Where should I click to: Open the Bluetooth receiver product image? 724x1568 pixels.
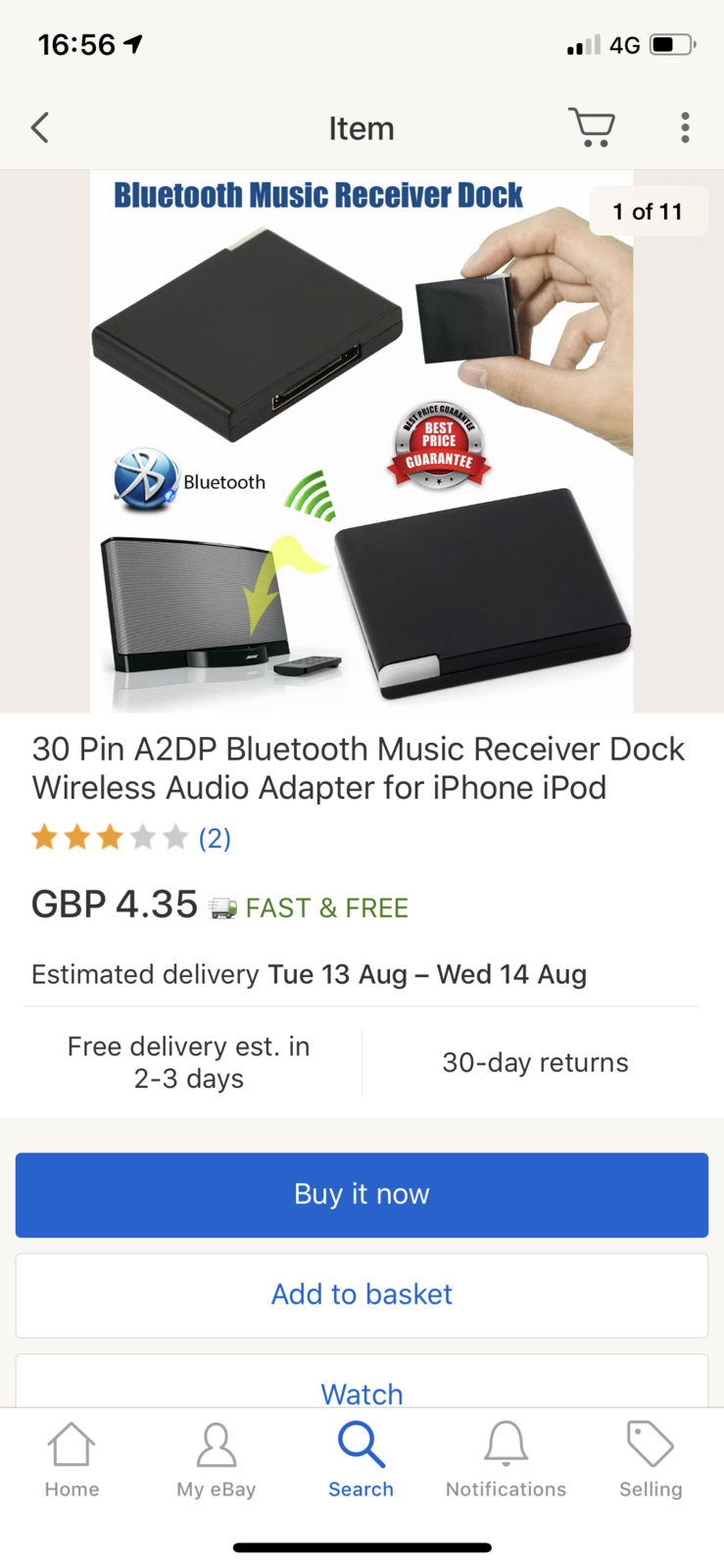362,441
